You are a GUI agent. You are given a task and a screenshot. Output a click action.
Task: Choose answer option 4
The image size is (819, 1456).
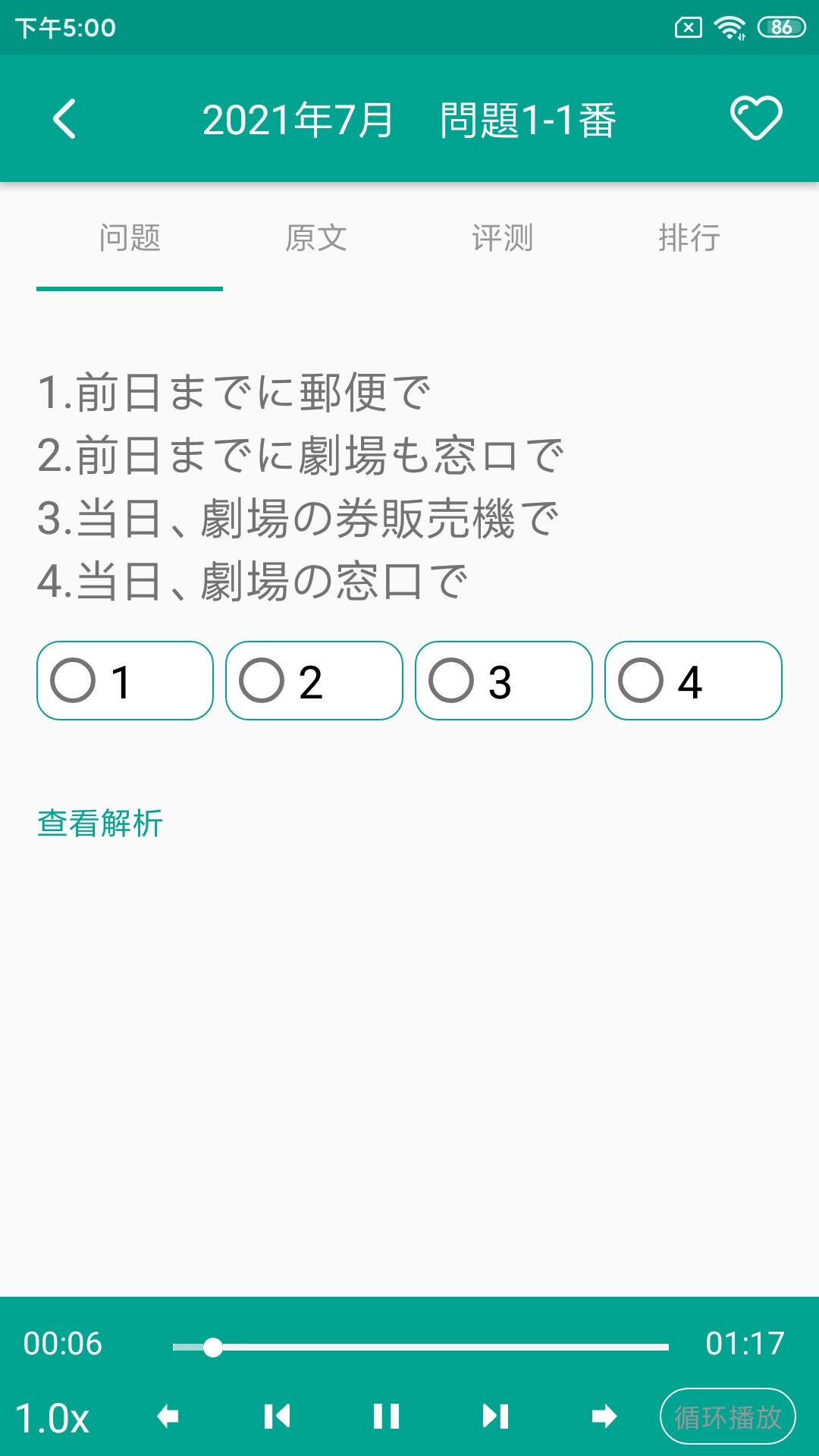click(692, 681)
